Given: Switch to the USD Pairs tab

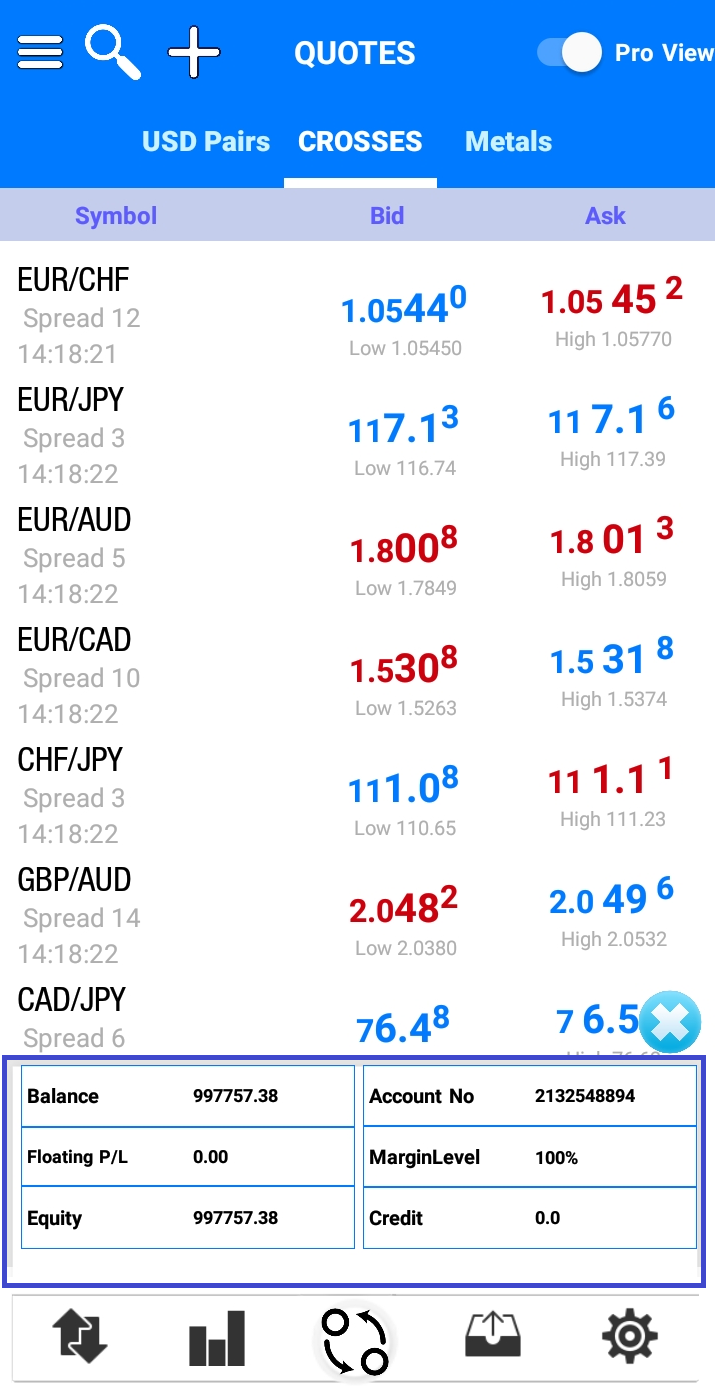Looking at the screenshot, I should 206,142.
